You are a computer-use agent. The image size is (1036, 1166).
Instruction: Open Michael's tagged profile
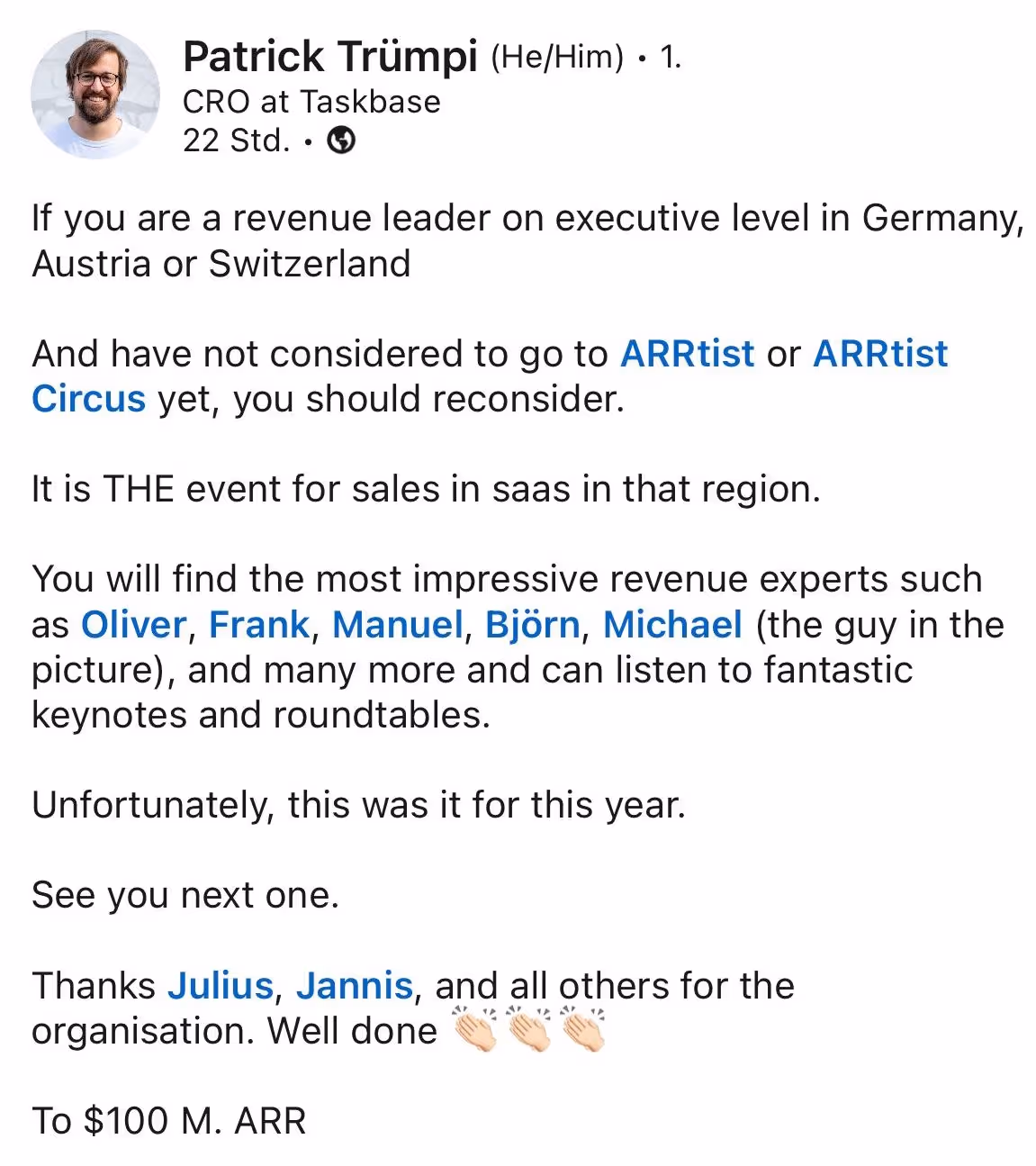click(672, 625)
